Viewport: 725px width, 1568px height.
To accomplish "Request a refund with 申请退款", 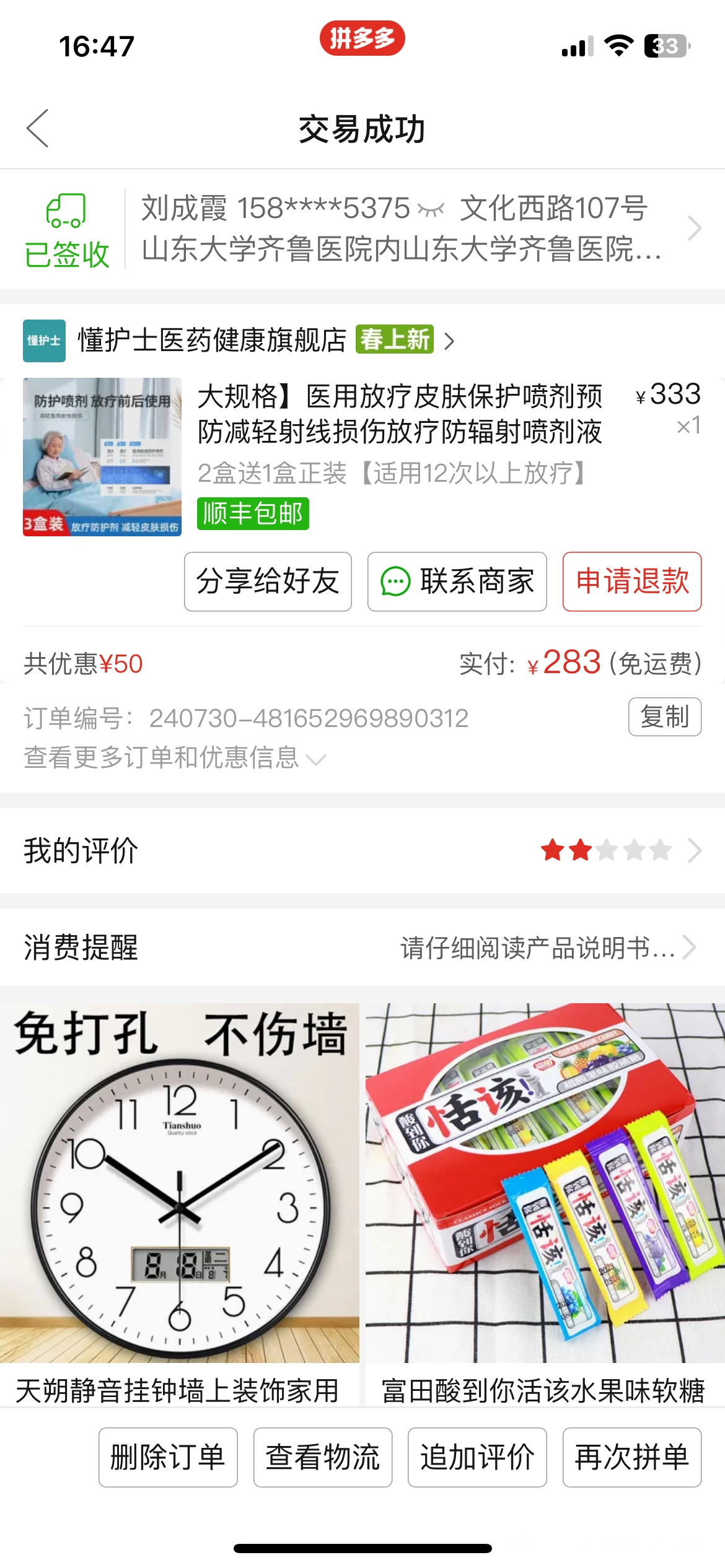I will pyautogui.click(x=631, y=581).
